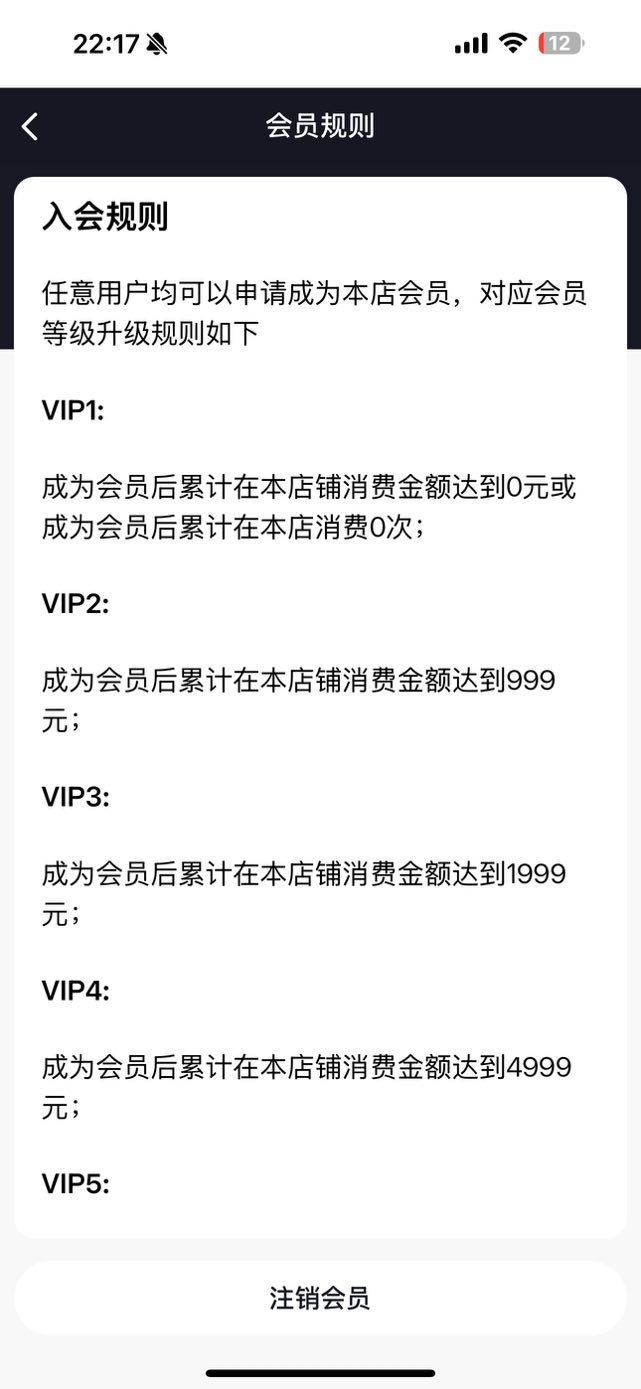Go back from the 会员规则 page

click(x=30, y=126)
